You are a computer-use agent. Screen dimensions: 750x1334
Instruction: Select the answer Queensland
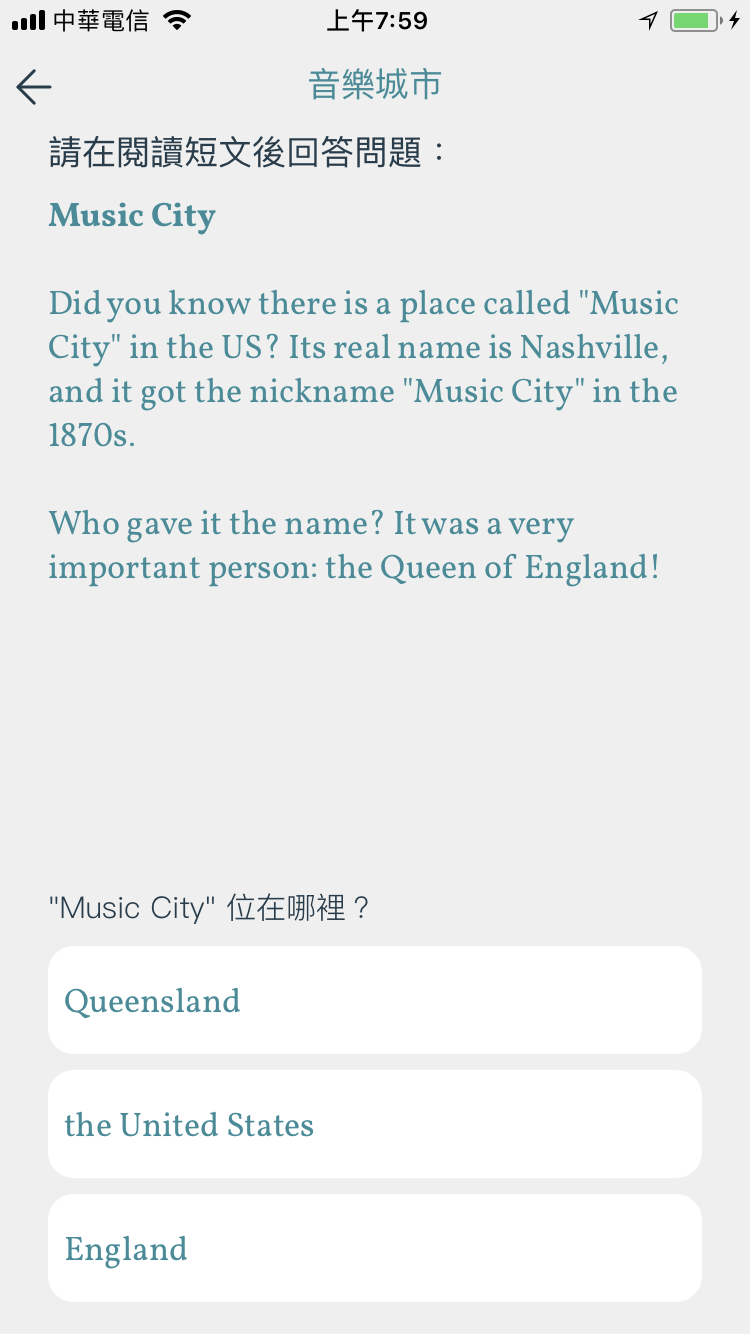375,1000
